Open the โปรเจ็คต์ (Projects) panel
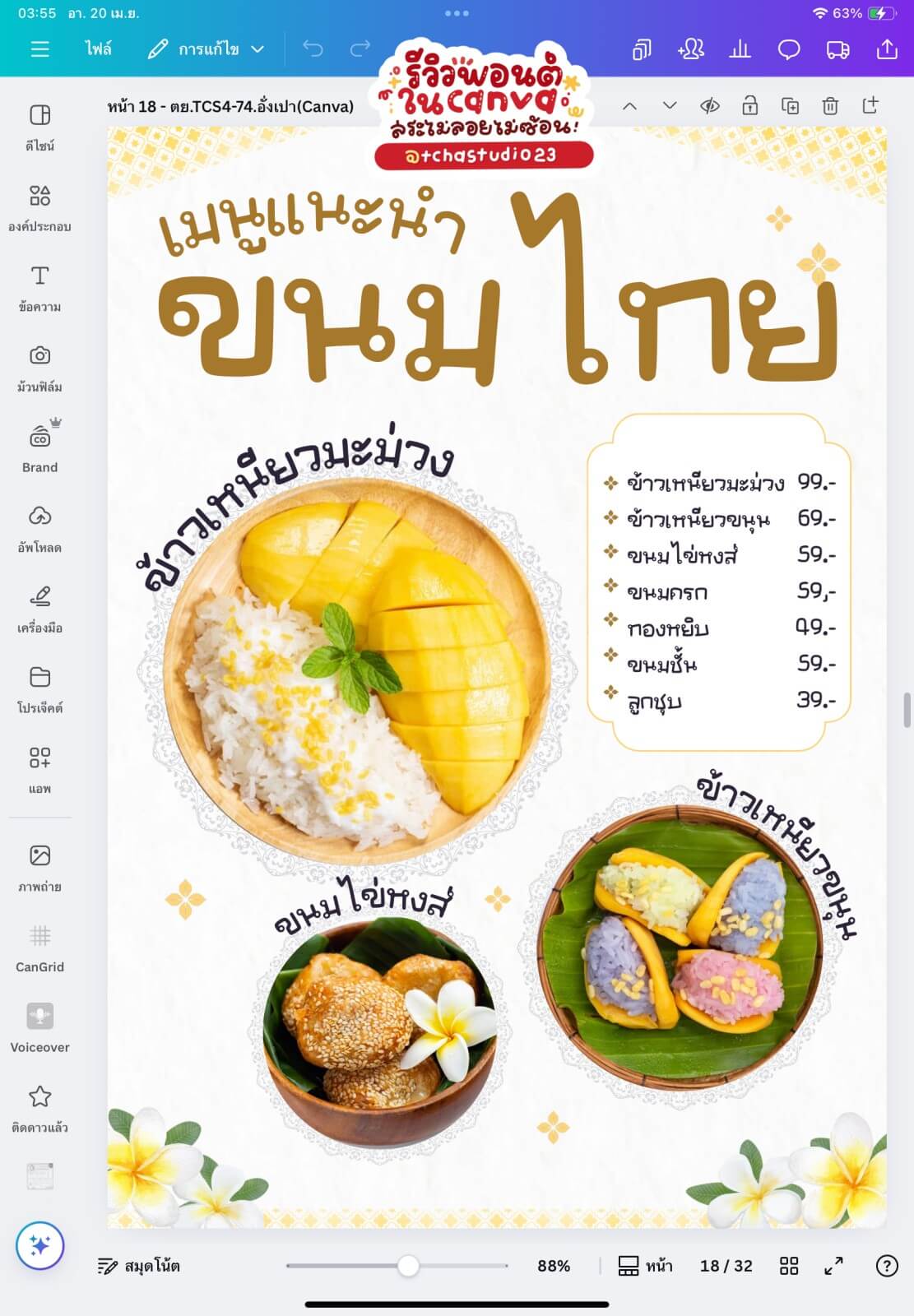 39,688
